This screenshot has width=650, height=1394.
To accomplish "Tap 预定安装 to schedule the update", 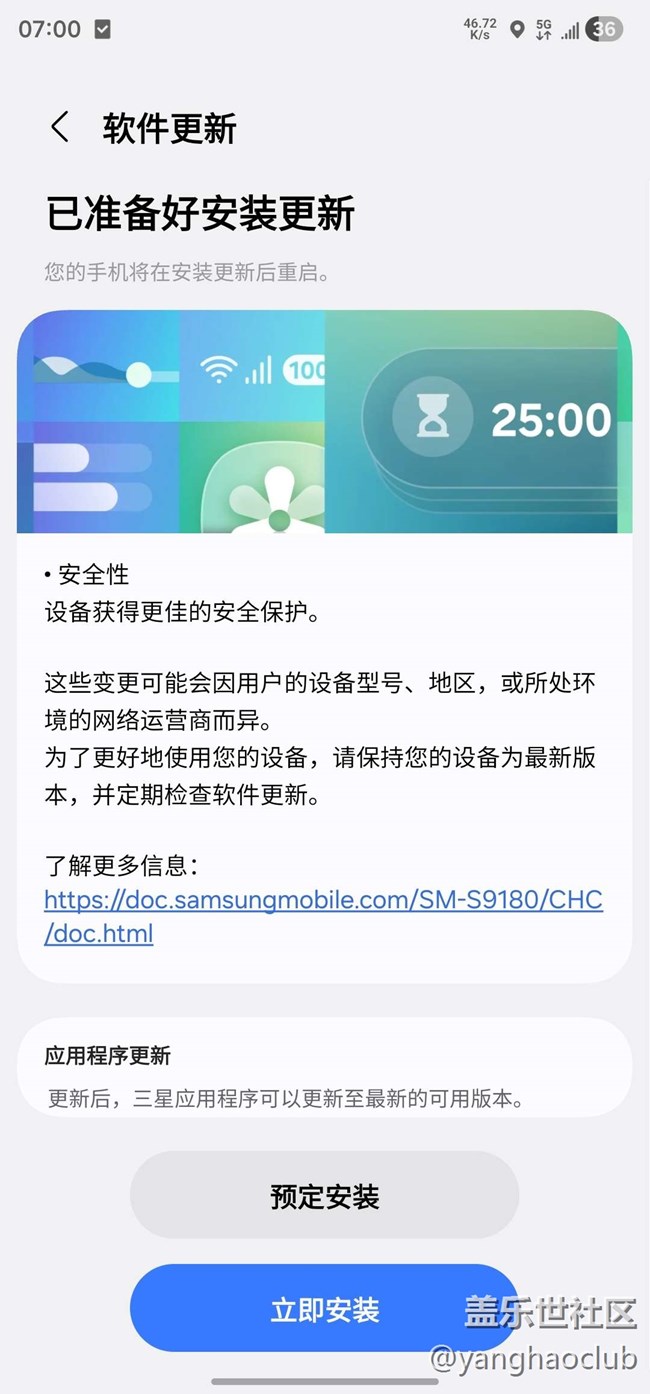I will pos(324,1196).
